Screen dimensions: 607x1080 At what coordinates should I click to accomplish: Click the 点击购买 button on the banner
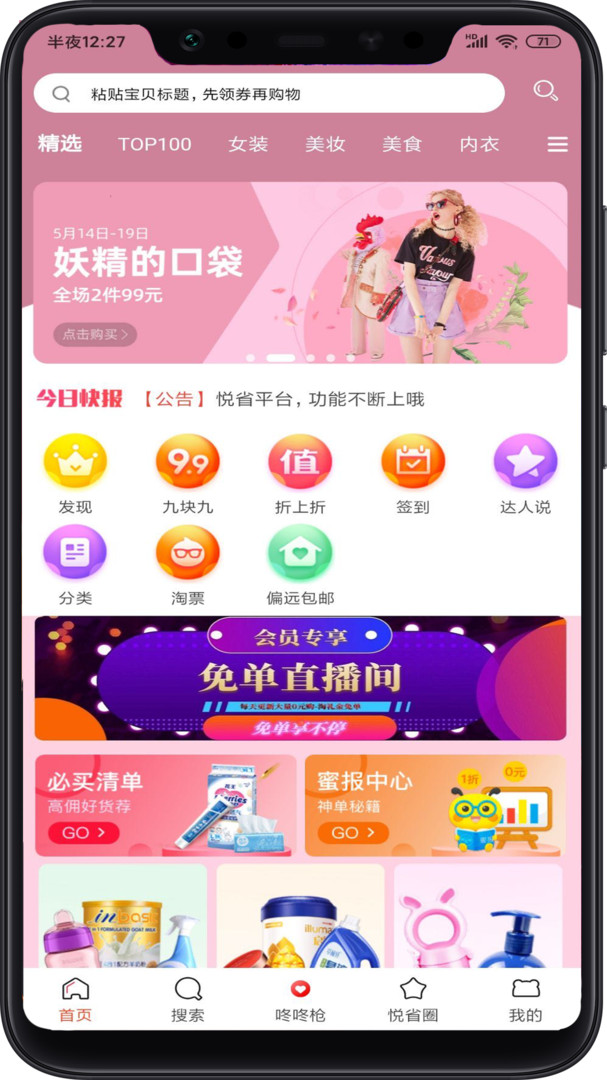tap(95, 335)
